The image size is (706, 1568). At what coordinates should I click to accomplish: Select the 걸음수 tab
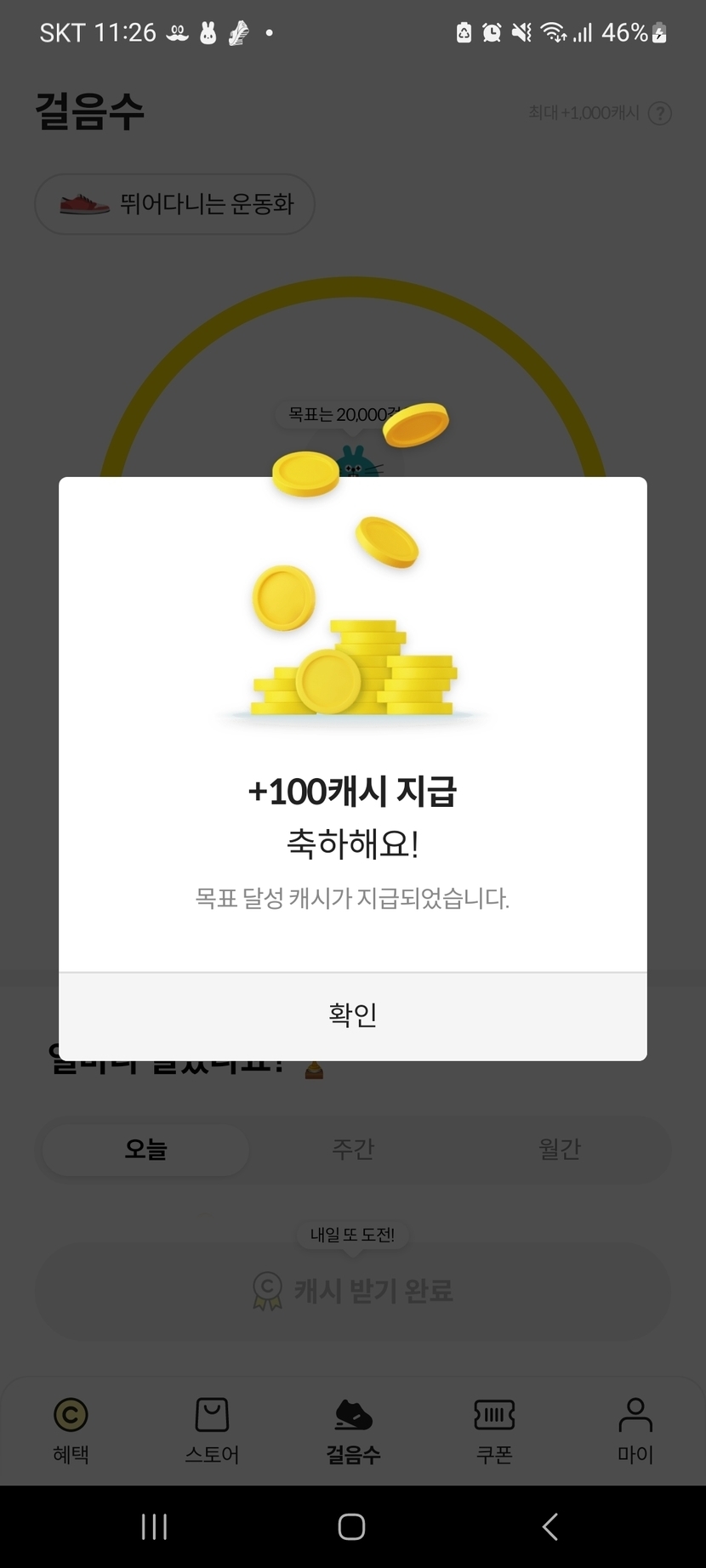[353, 1430]
